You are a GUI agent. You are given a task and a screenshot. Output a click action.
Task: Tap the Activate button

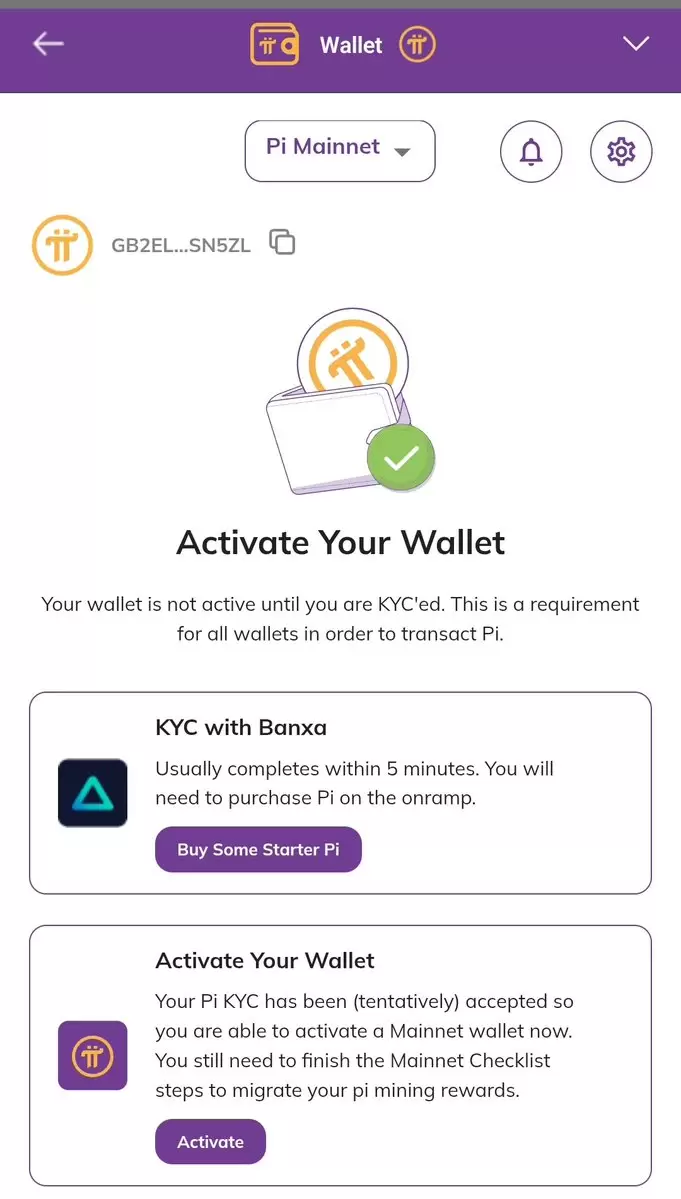point(210,1142)
